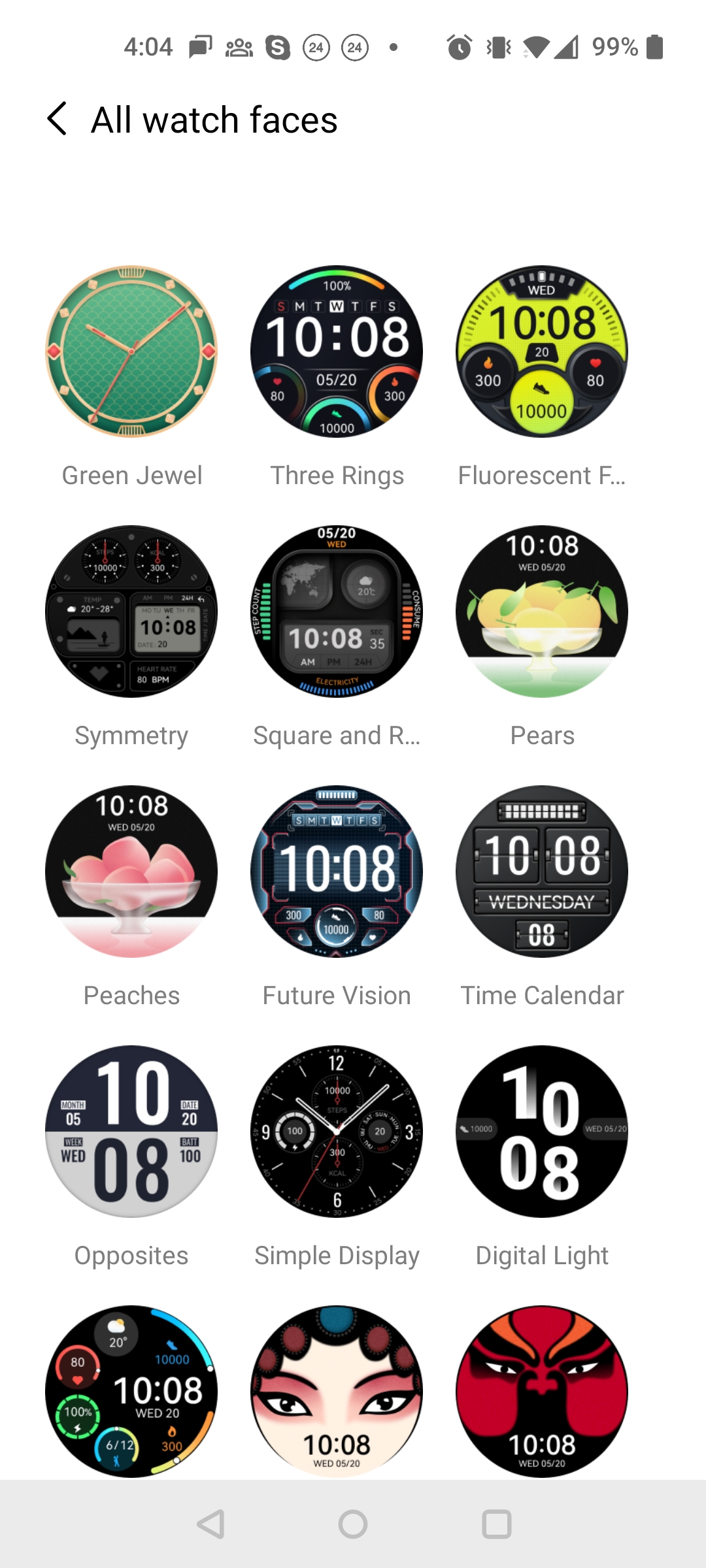Open the white opera mask watch face
Image resolution: width=706 pixels, height=1568 pixels.
click(337, 1392)
